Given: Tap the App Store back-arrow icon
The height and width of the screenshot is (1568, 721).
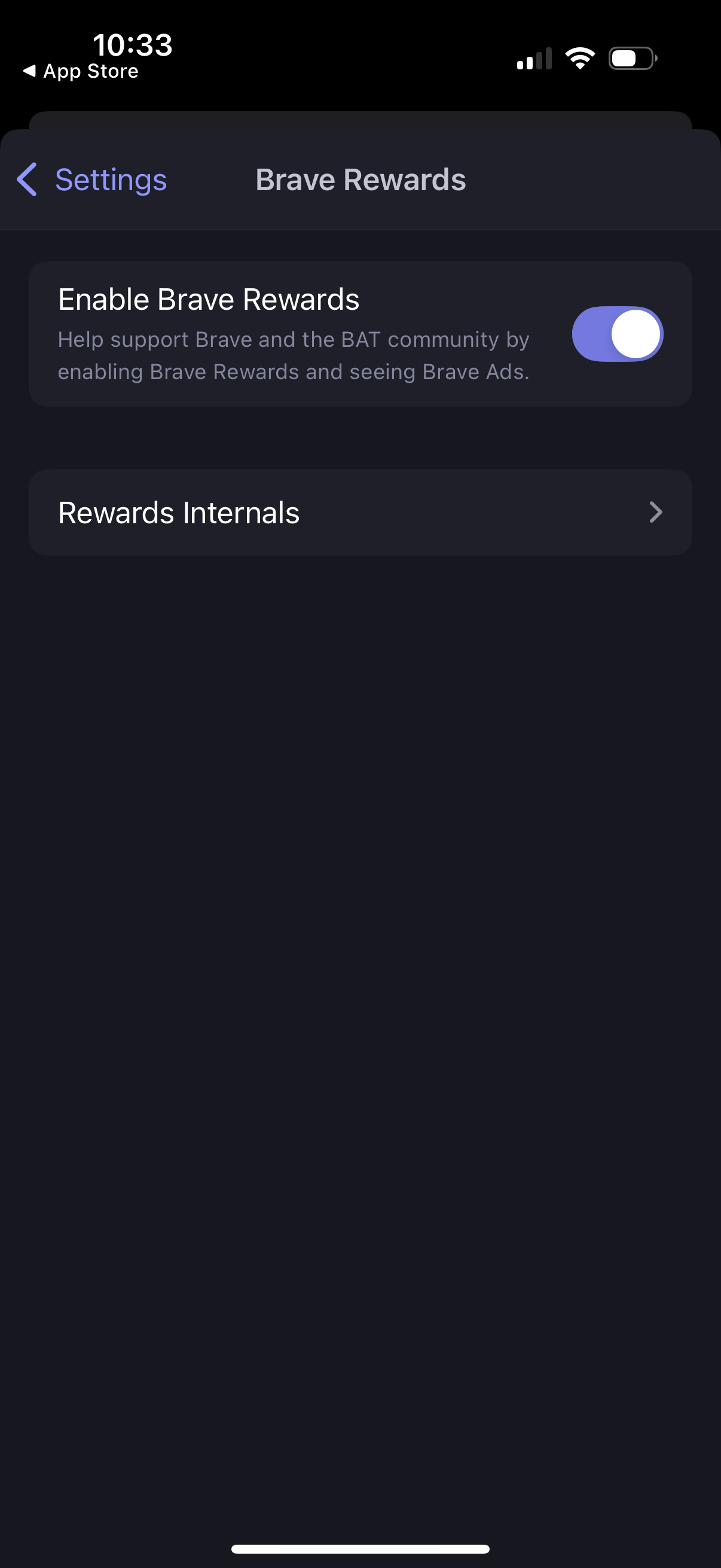Looking at the screenshot, I should [x=30, y=71].
